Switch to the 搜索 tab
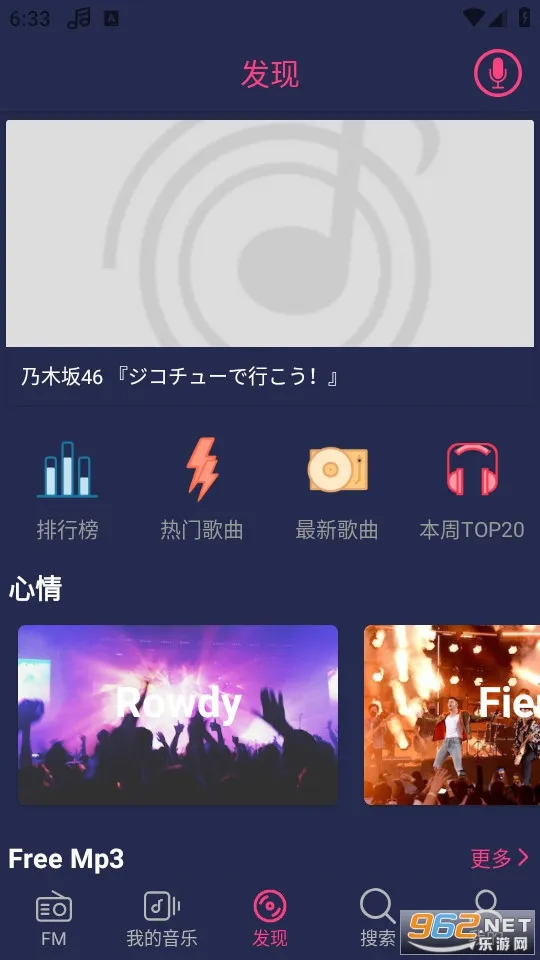 click(x=378, y=918)
